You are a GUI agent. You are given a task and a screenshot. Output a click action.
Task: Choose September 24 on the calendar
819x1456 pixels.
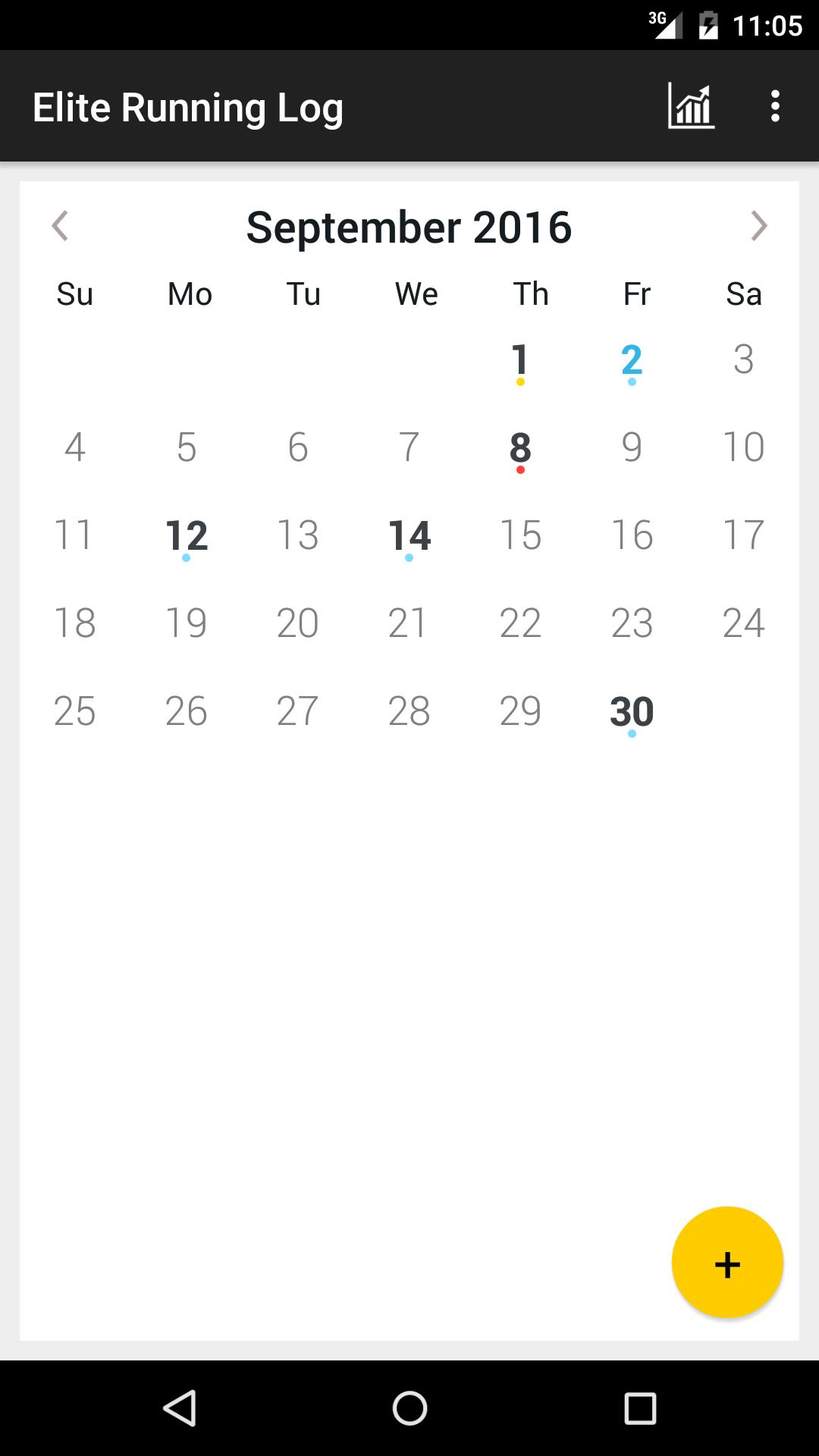coord(743,623)
